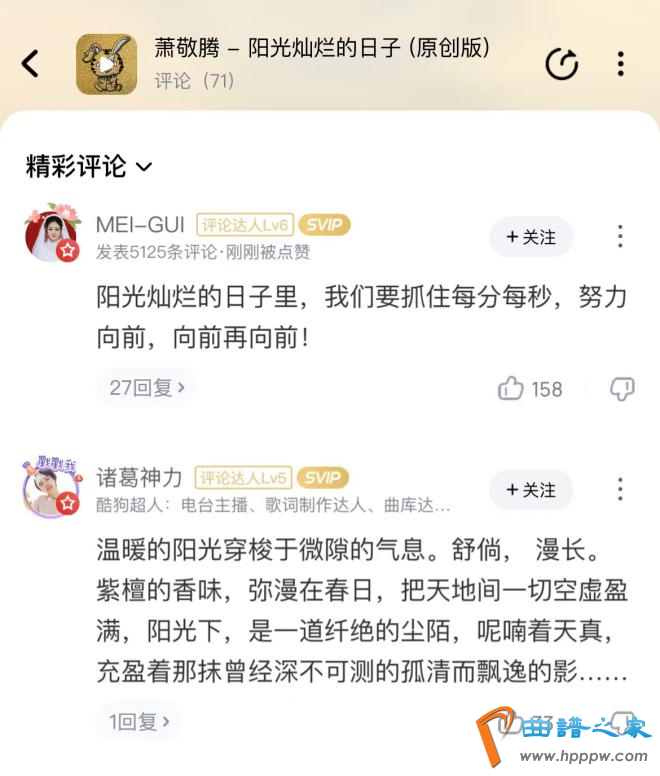Open options menu on 诸葛神力's comment
The image size is (660, 776).
(620, 490)
